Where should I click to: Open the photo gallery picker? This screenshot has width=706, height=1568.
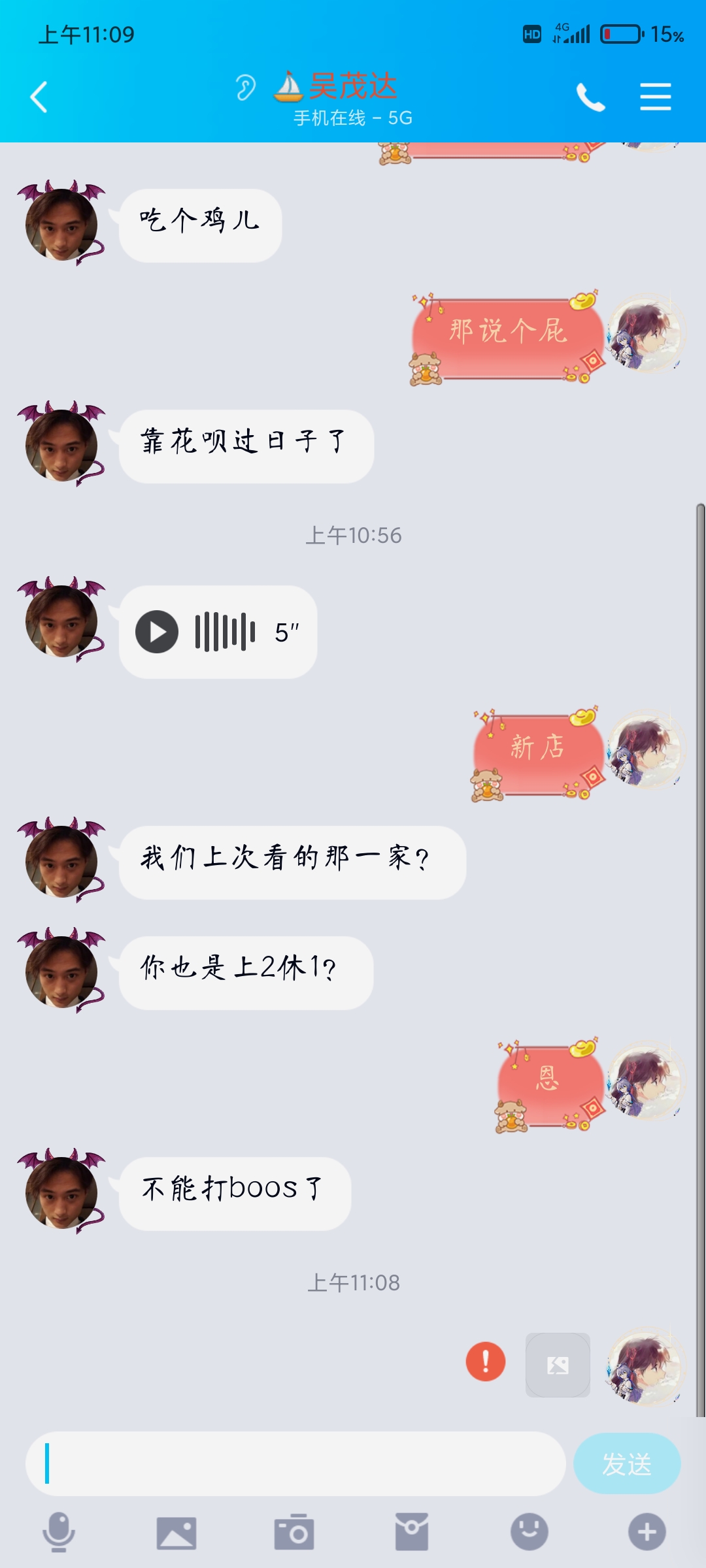click(x=176, y=1533)
